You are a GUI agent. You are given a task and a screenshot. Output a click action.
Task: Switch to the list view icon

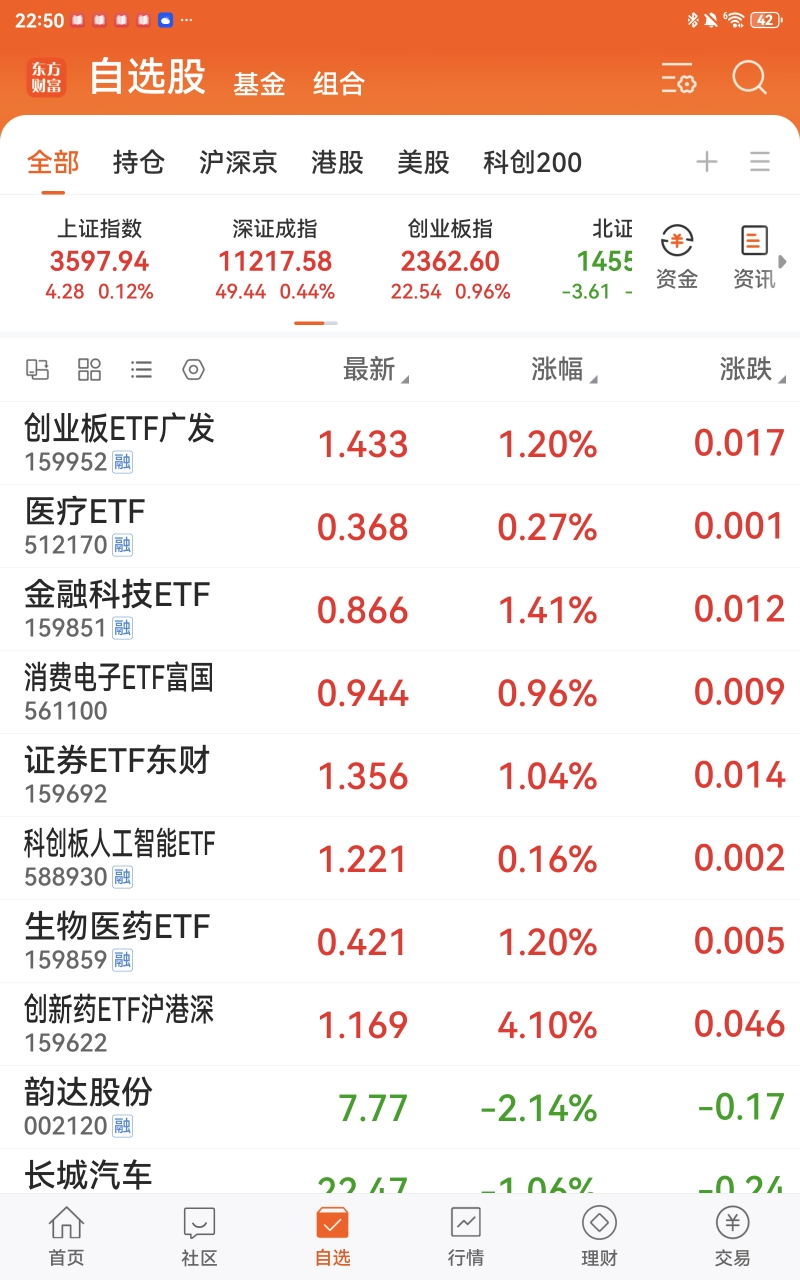pos(141,370)
